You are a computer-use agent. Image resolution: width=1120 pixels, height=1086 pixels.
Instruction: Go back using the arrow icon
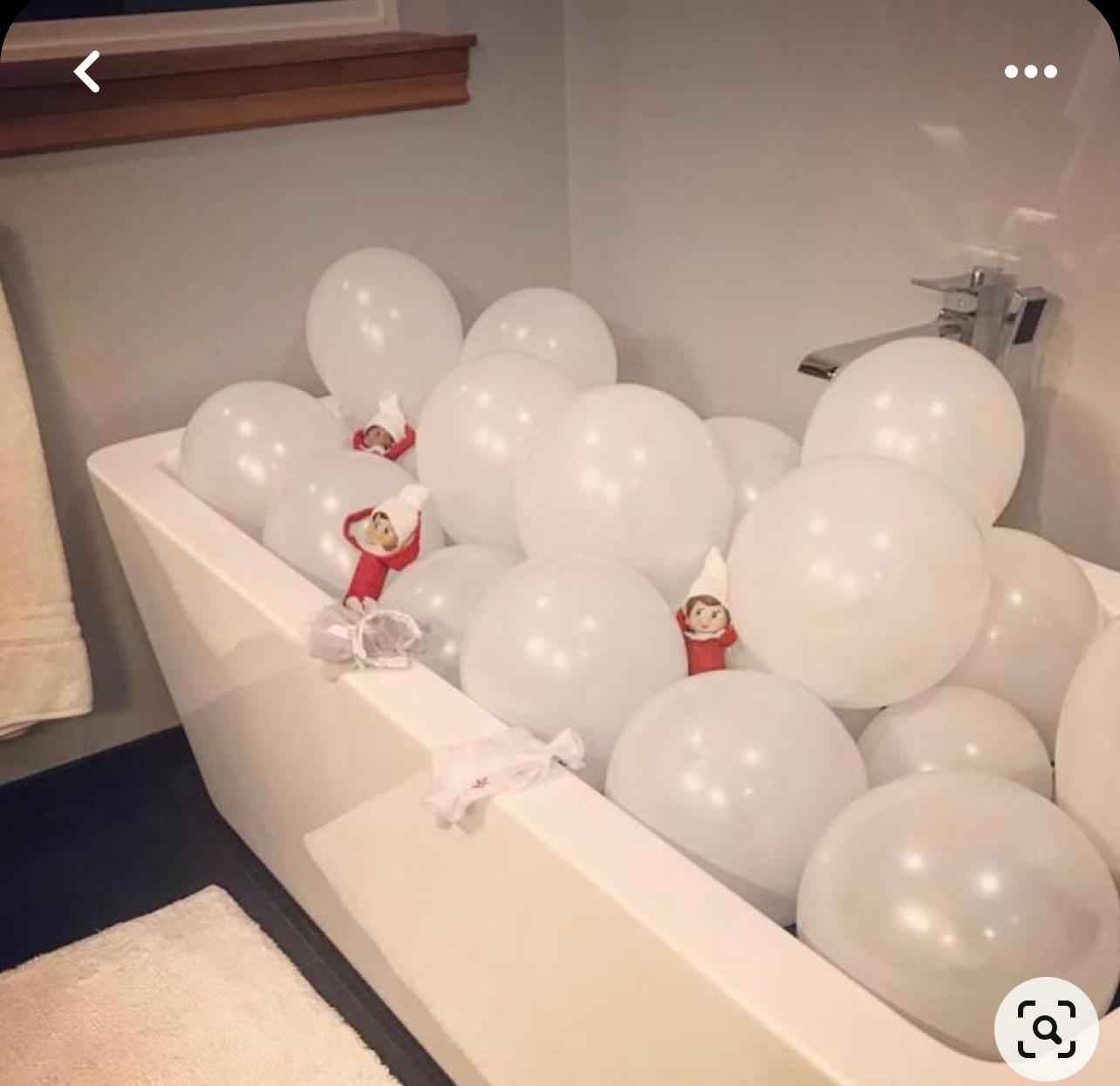(x=86, y=72)
